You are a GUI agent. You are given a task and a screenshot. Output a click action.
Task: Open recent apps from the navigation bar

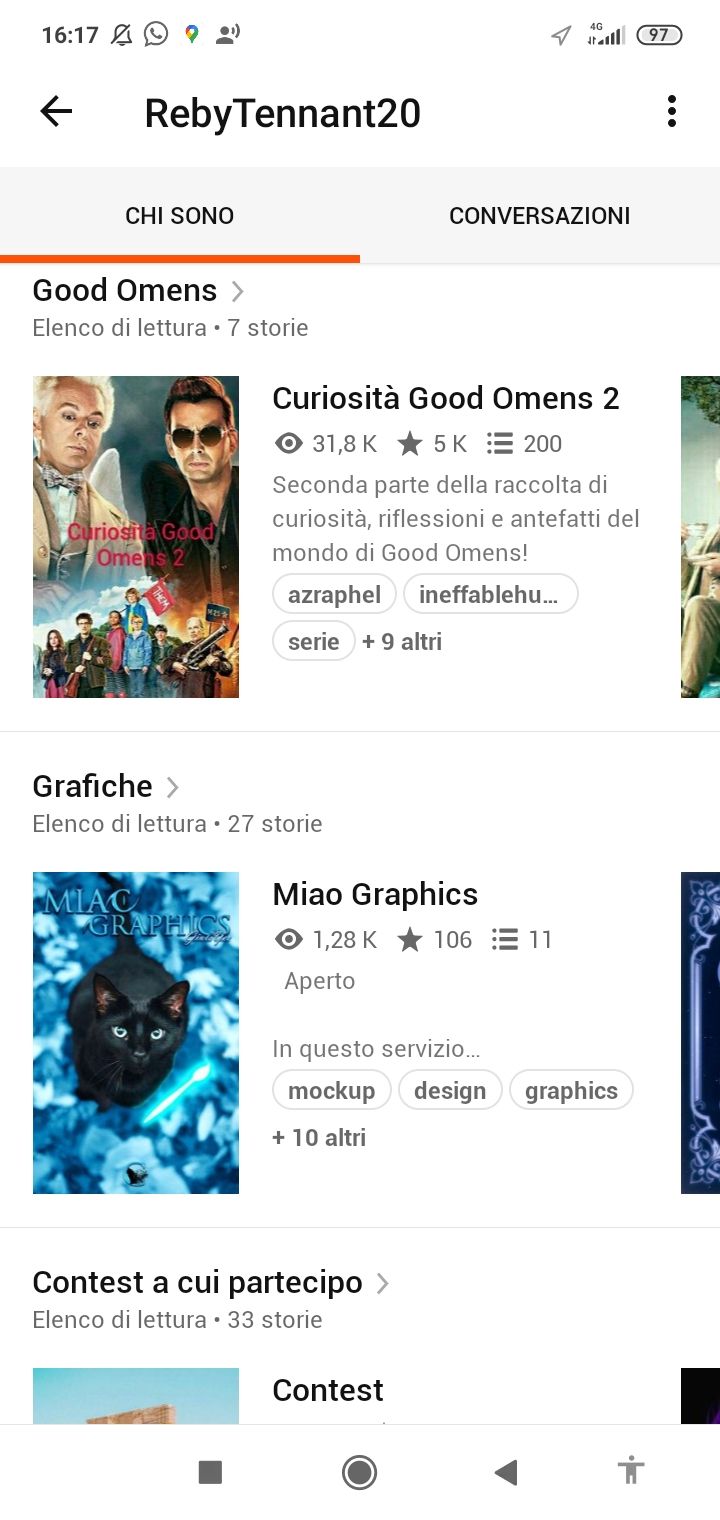point(210,1472)
